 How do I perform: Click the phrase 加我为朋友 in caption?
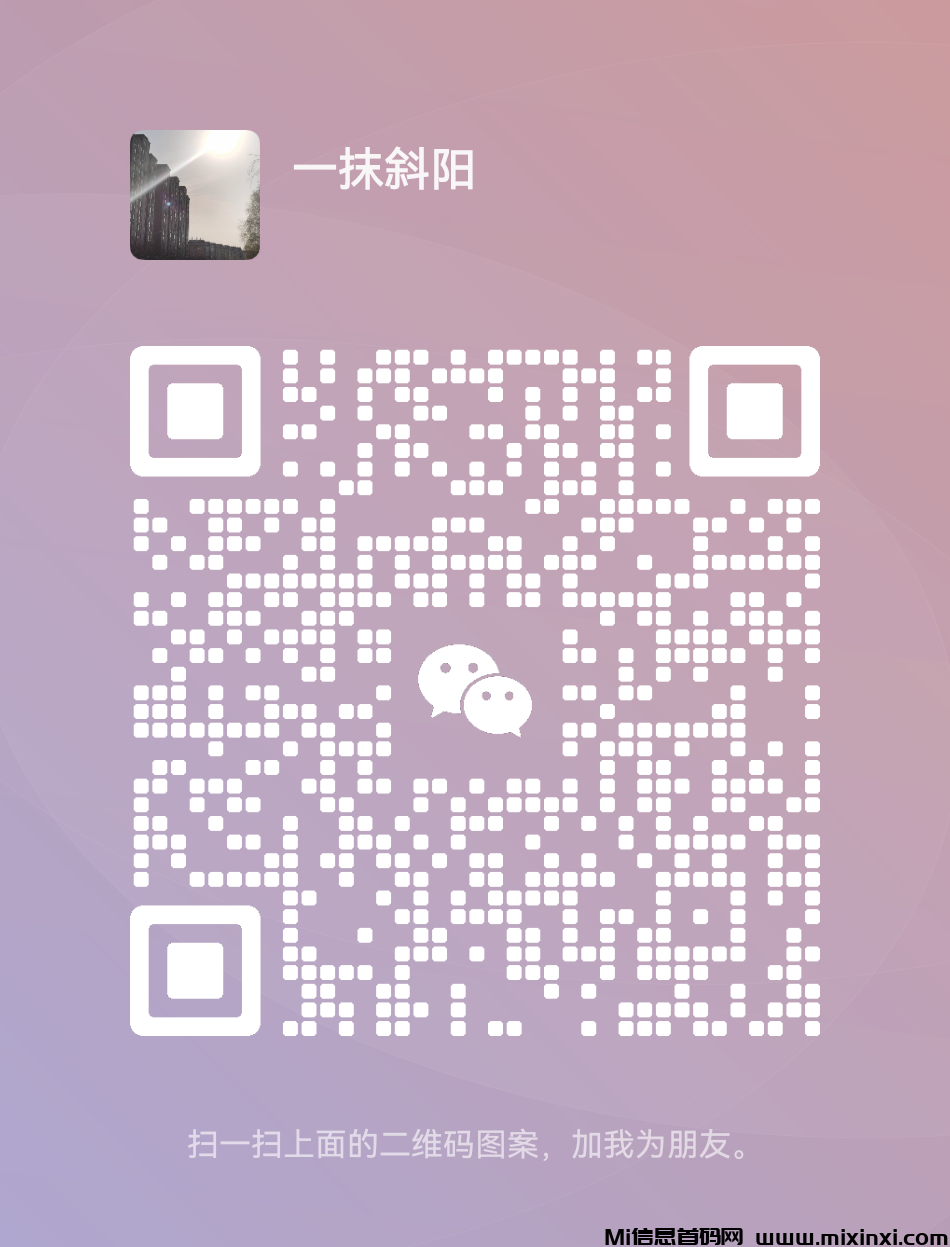[648, 1144]
